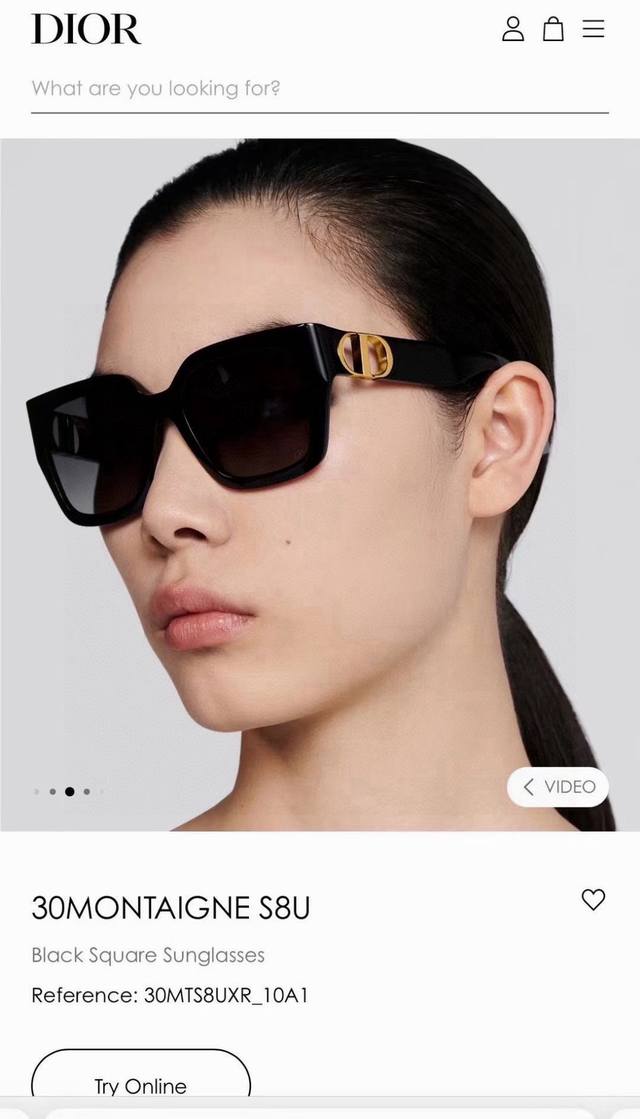Add 30MONTAIGNE S8U to wishlist with the heart
Image resolution: width=640 pixels, height=1119 pixels.
coord(593,899)
